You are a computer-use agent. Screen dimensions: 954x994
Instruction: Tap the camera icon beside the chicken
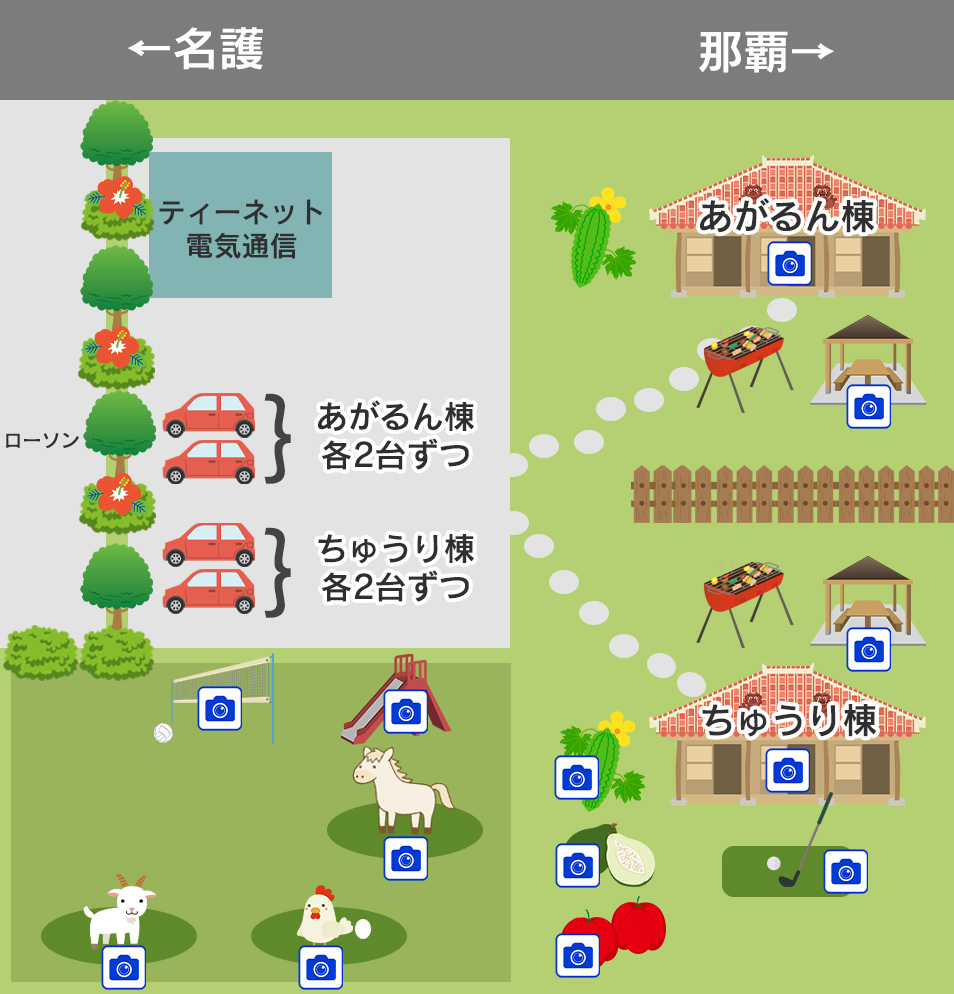click(320, 967)
